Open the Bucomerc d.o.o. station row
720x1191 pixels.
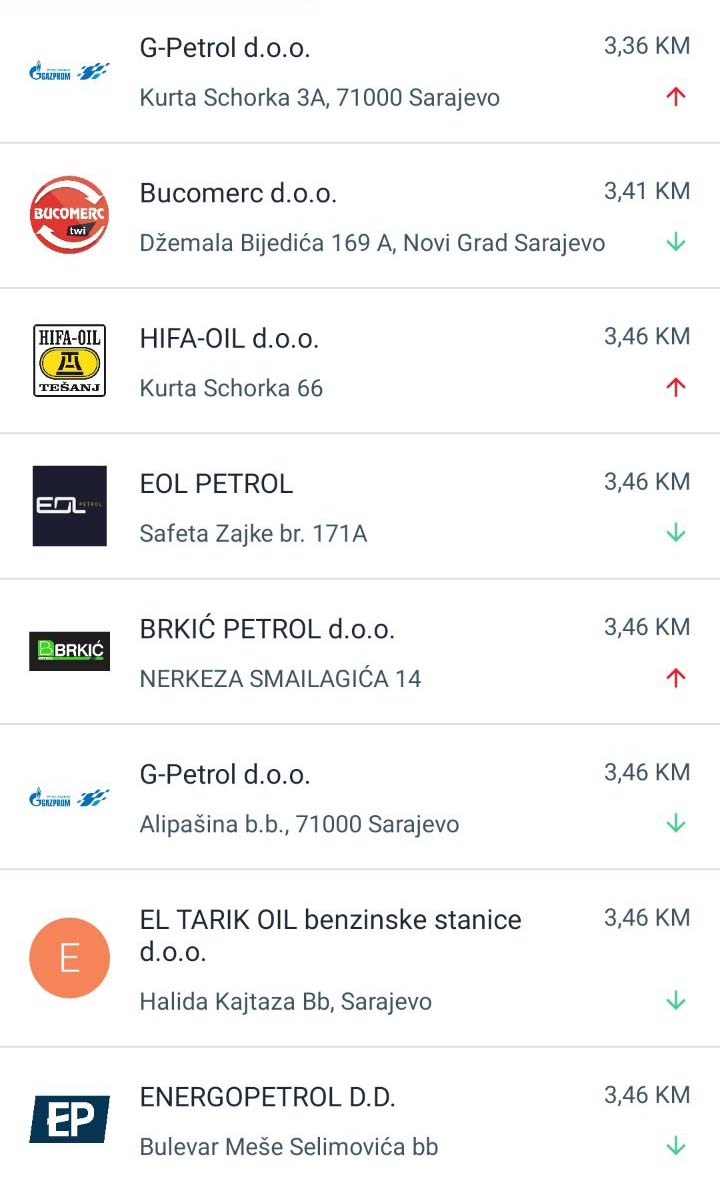click(360, 216)
